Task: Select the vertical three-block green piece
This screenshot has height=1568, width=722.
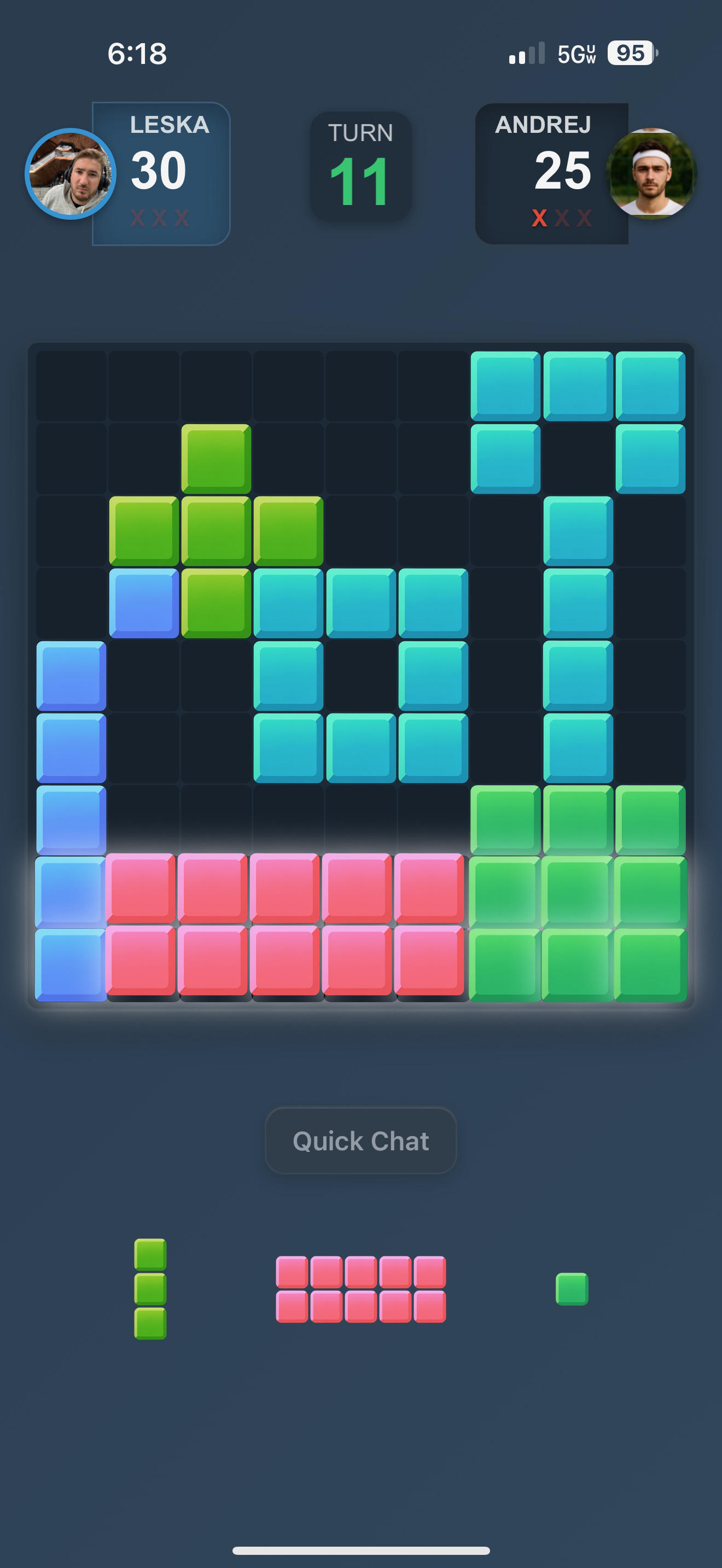Action: coord(150,1289)
